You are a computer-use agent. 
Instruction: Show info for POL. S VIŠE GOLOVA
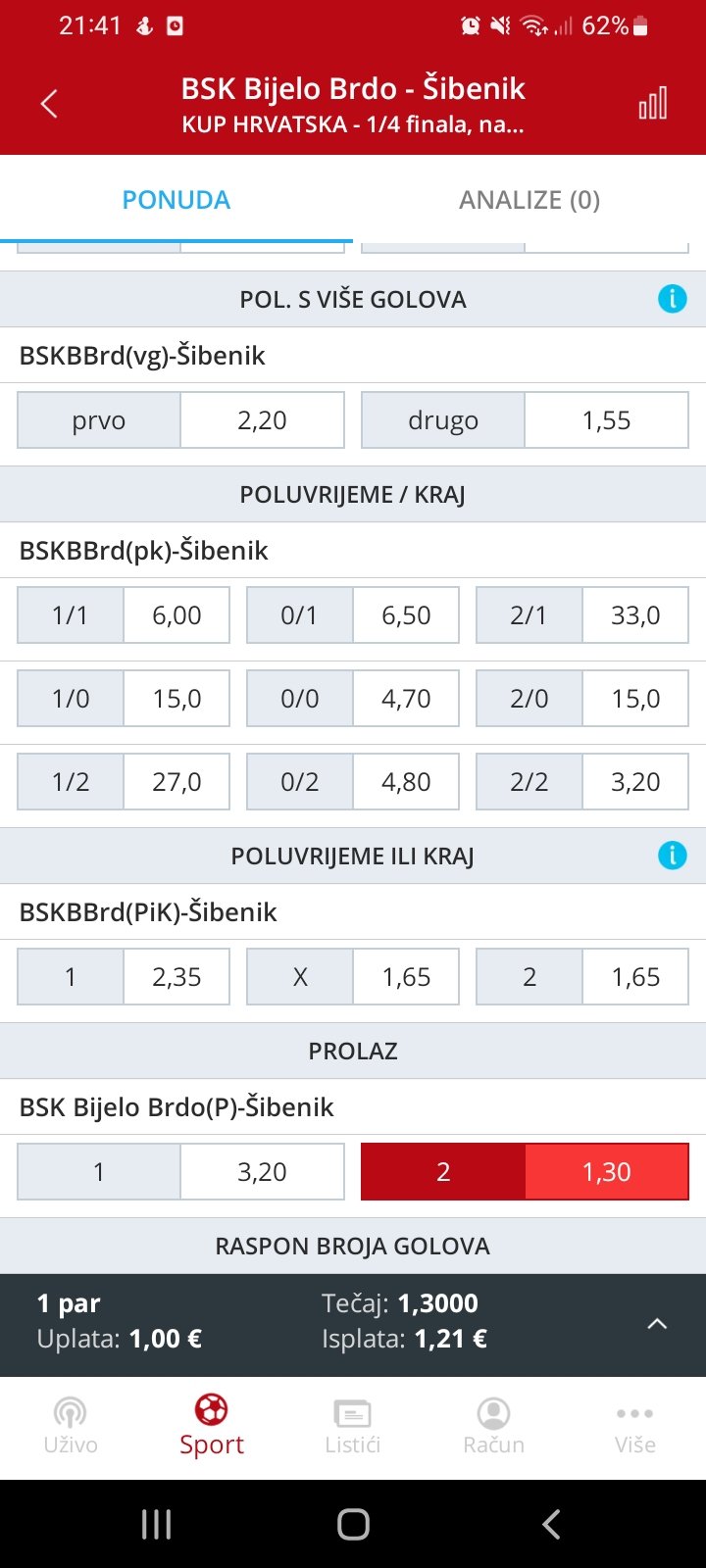click(673, 299)
